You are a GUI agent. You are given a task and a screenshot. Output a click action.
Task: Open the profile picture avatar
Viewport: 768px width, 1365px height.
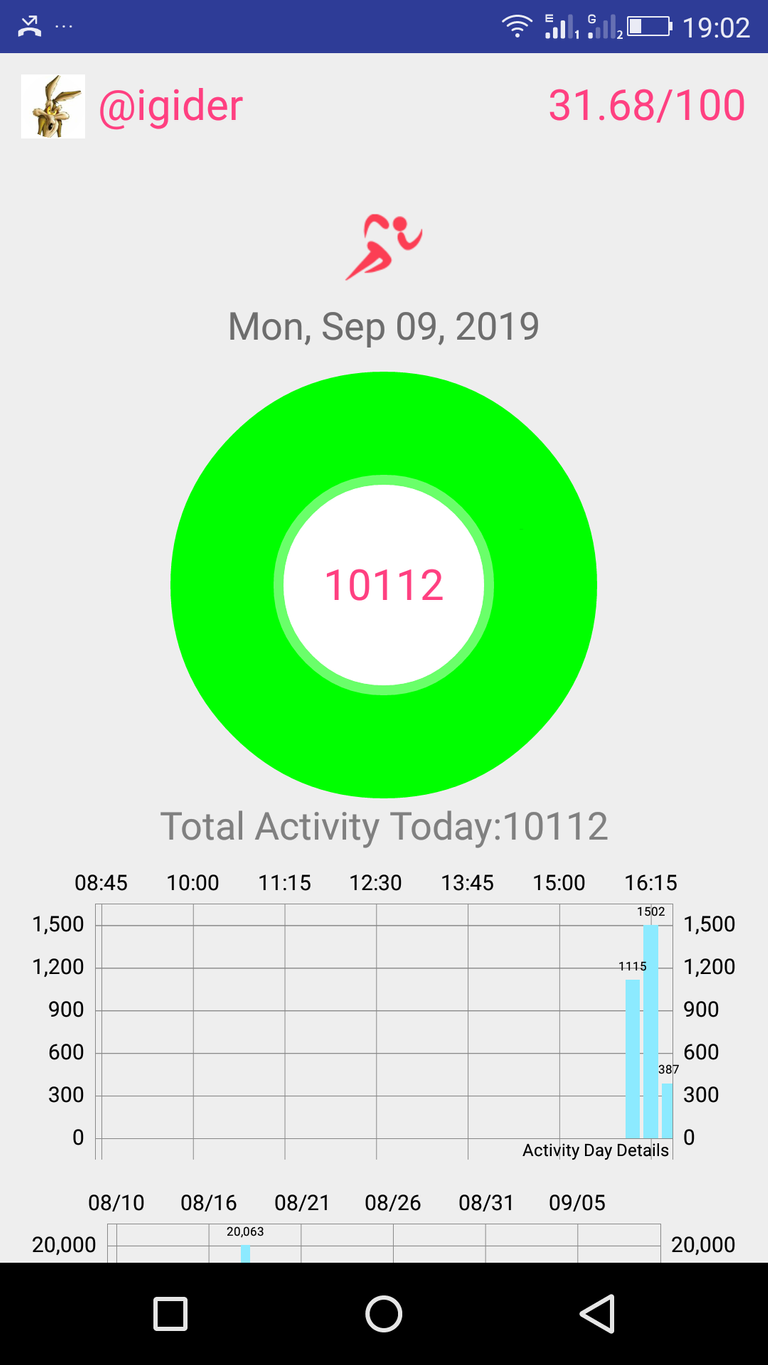[53, 106]
